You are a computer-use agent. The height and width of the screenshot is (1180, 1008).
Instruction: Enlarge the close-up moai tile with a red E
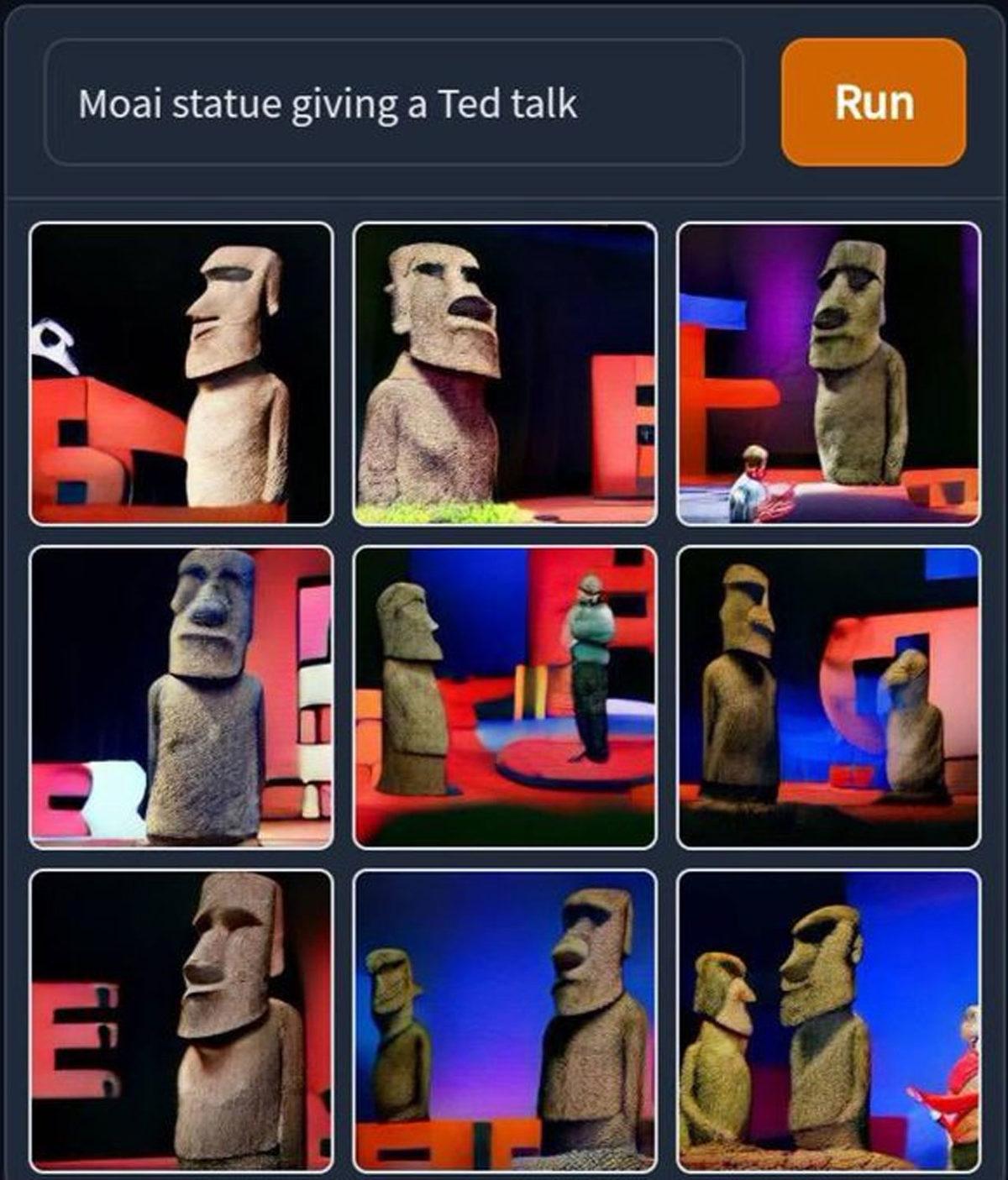[181, 1020]
